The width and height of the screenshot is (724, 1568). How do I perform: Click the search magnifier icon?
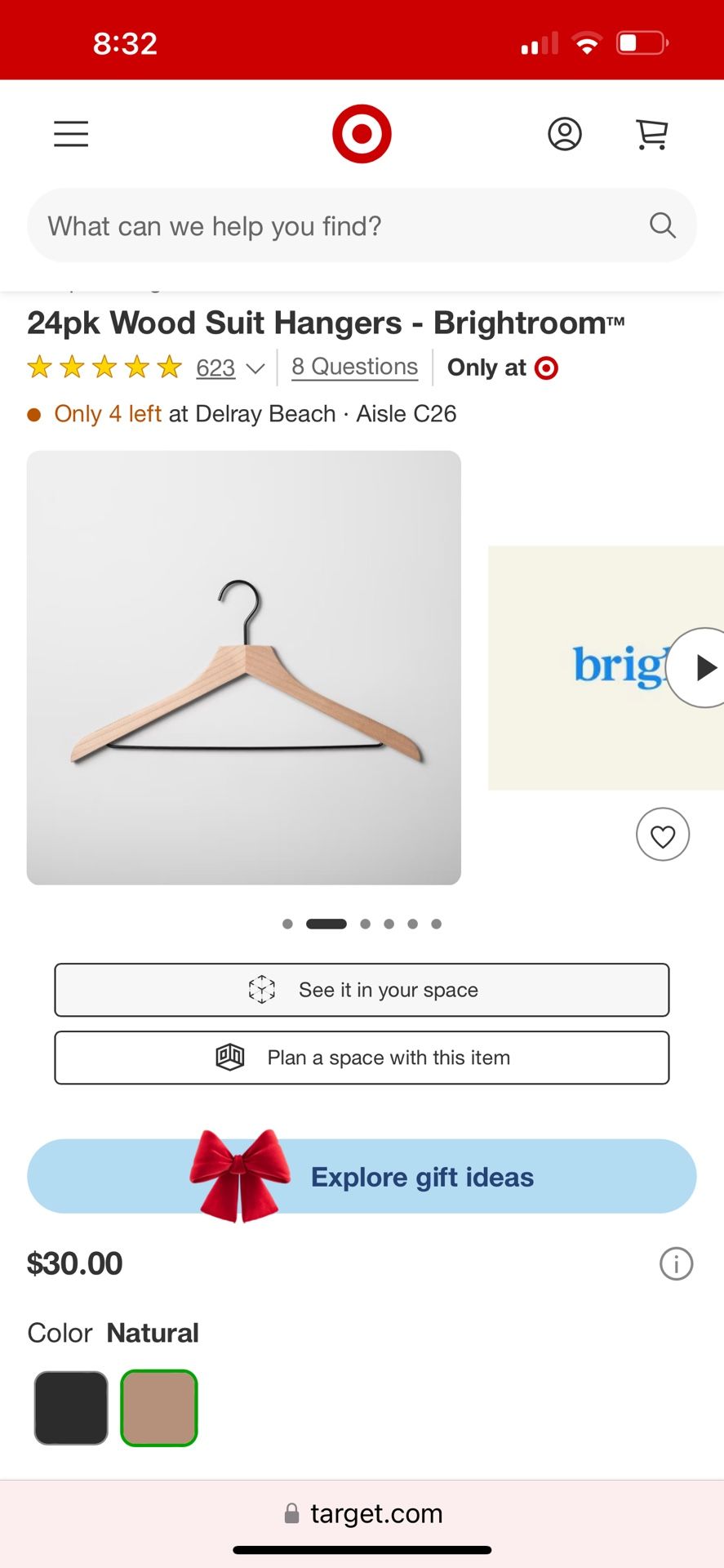(x=661, y=225)
